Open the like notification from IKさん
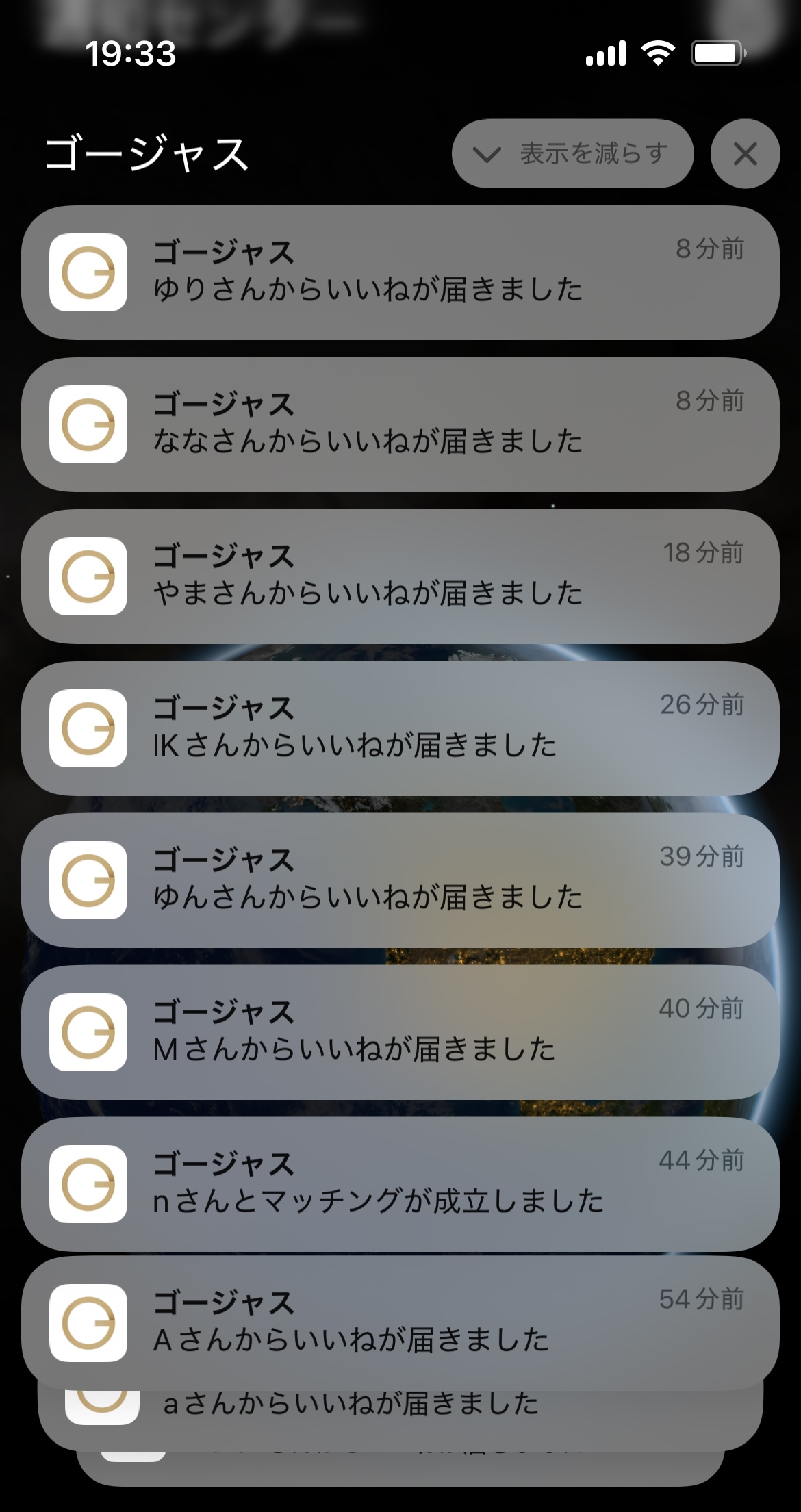This screenshot has width=801, height=1512. click(x=400, y=728)
